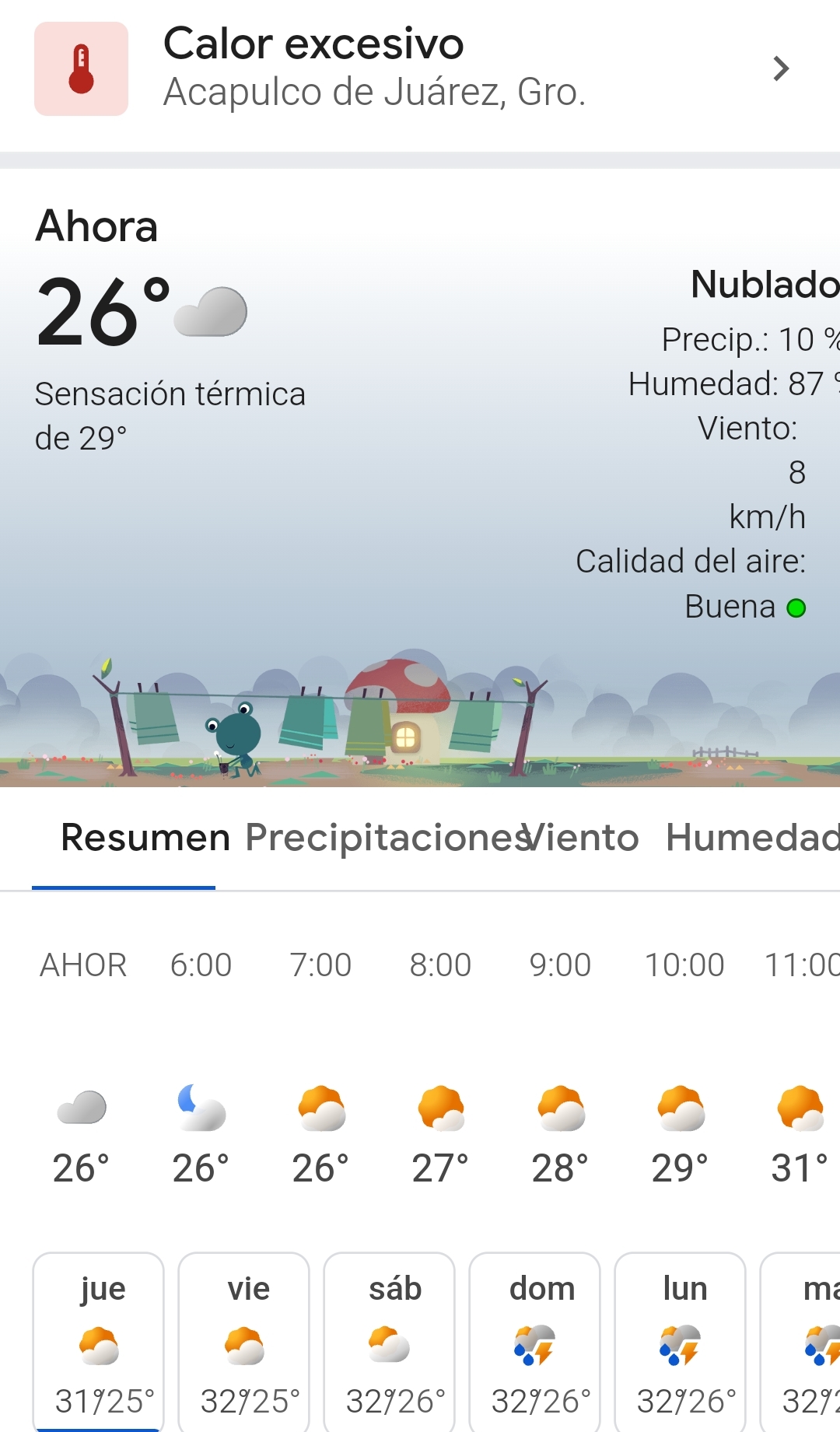
Task: Select the jue daily forecast card
Action: pos(99,1341)
